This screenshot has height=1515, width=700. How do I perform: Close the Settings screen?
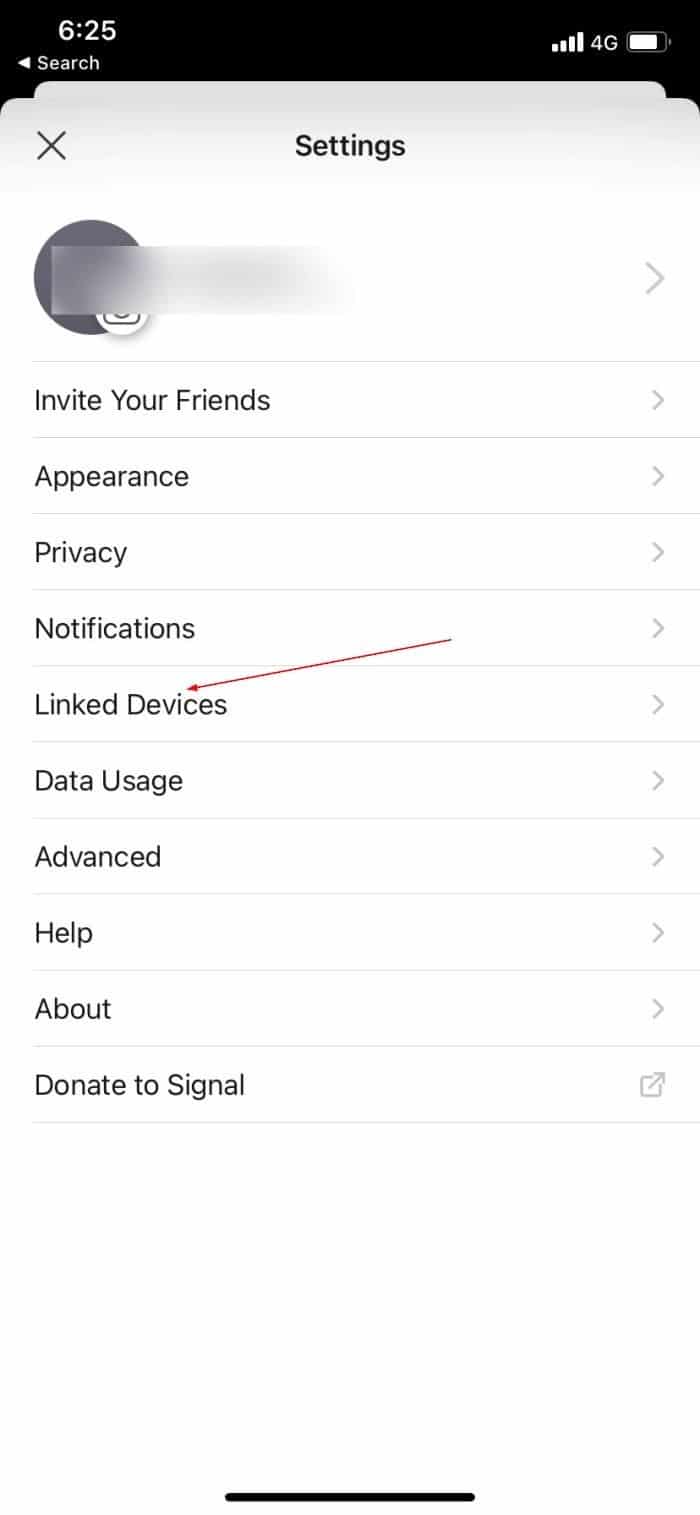pos(51,146)
